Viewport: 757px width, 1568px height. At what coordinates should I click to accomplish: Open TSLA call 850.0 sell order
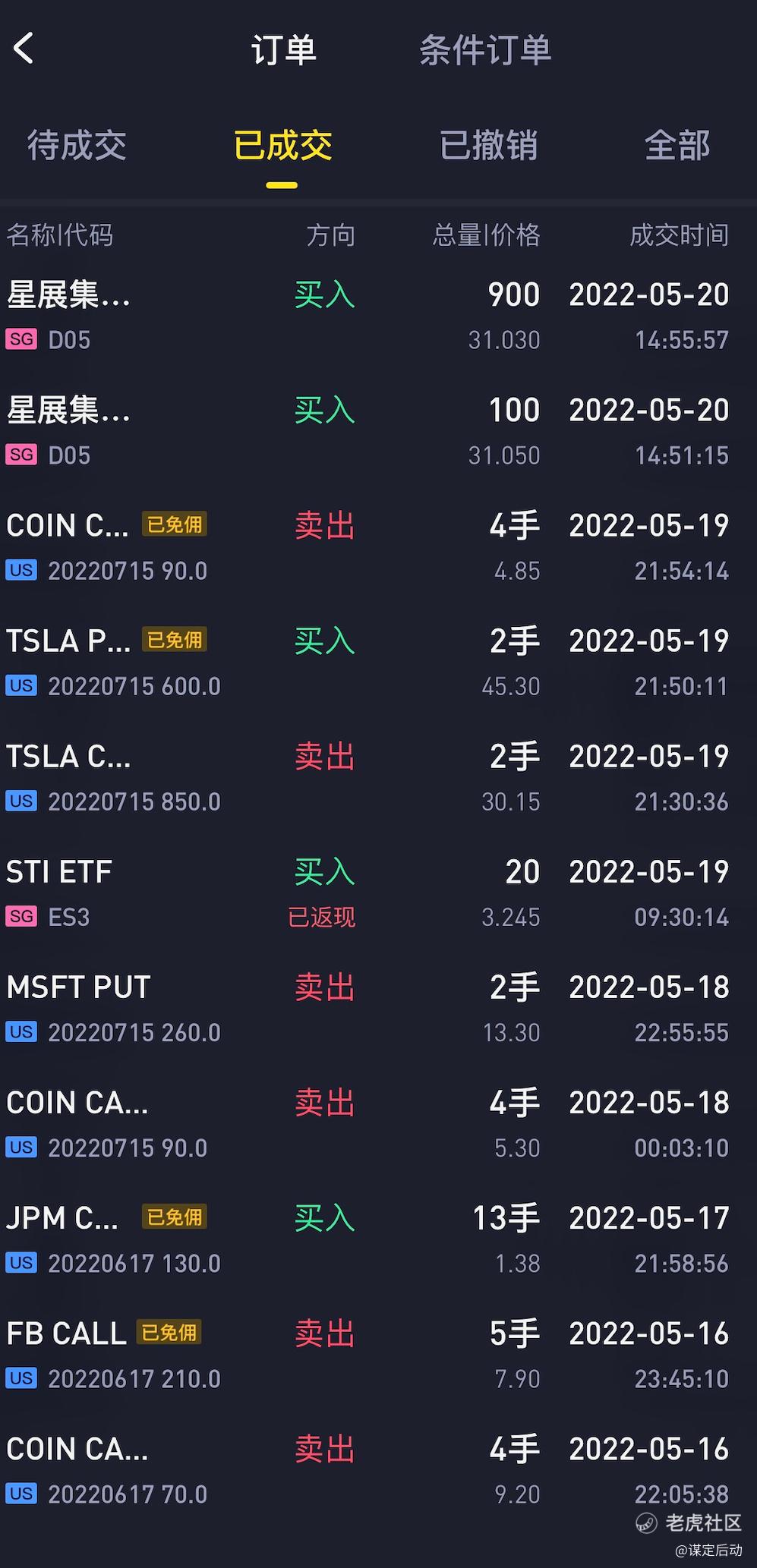click(x=378, y=777)
